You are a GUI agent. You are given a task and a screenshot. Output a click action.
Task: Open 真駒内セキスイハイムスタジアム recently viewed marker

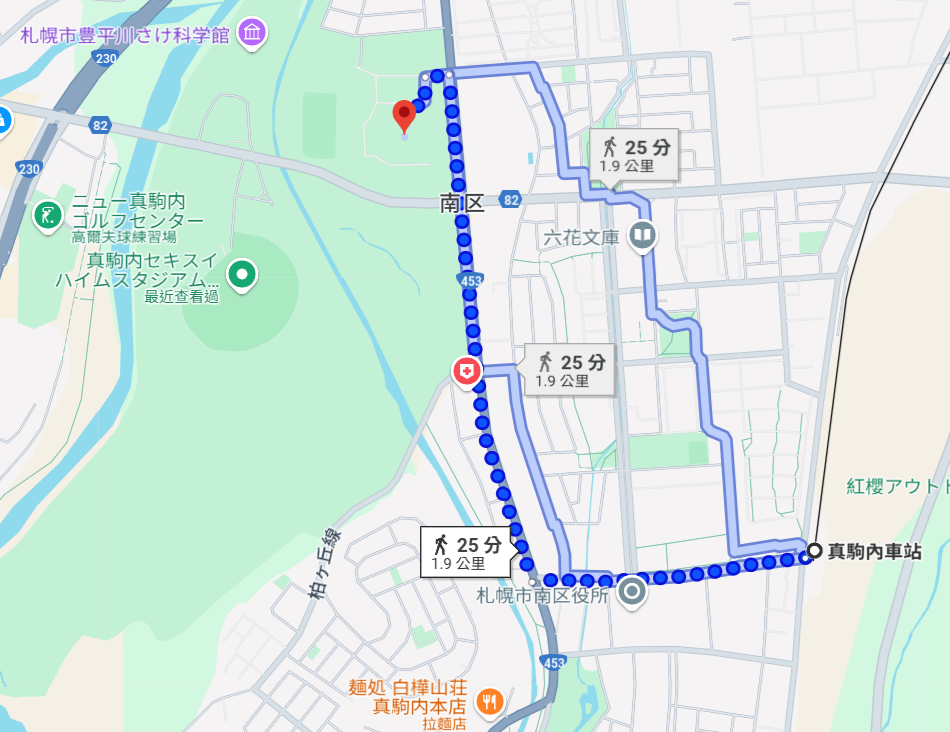pyautogui.click(x=243, y=272)
